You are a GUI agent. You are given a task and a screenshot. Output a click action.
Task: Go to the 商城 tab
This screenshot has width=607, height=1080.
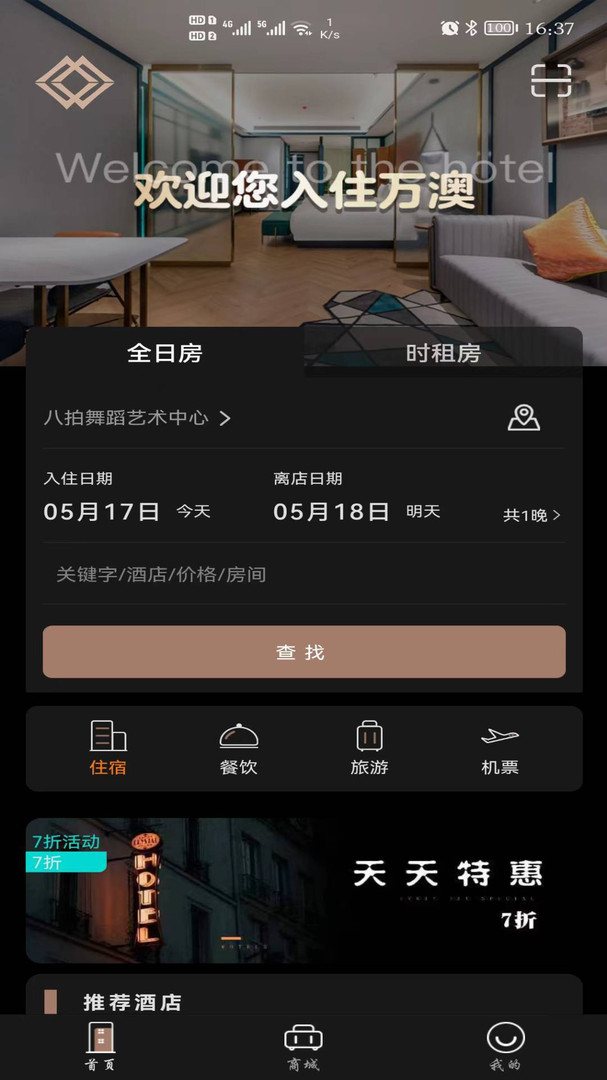click(303, 1046)
